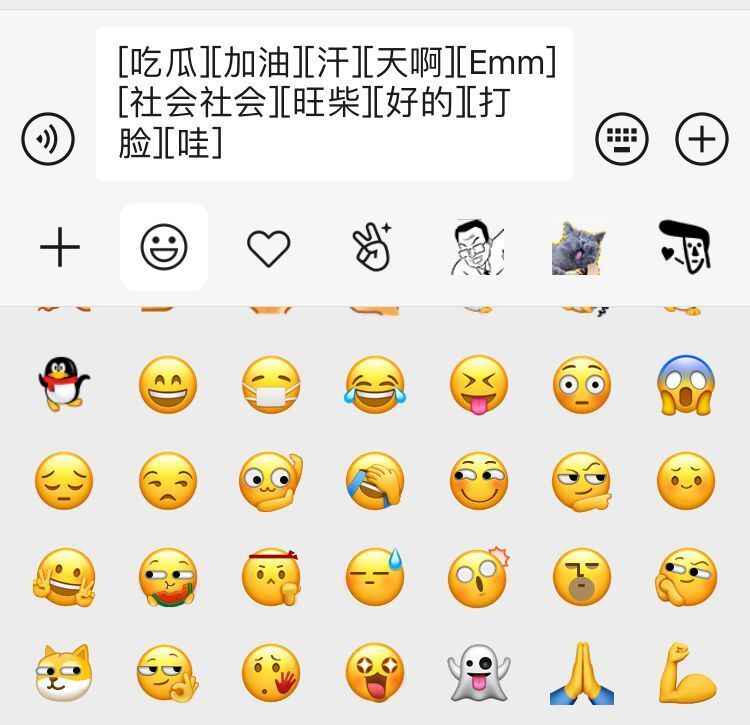The height and width of the screenshot is (725, 750).
Task: Insert the doge dog emoji
Action: [63, 673]
